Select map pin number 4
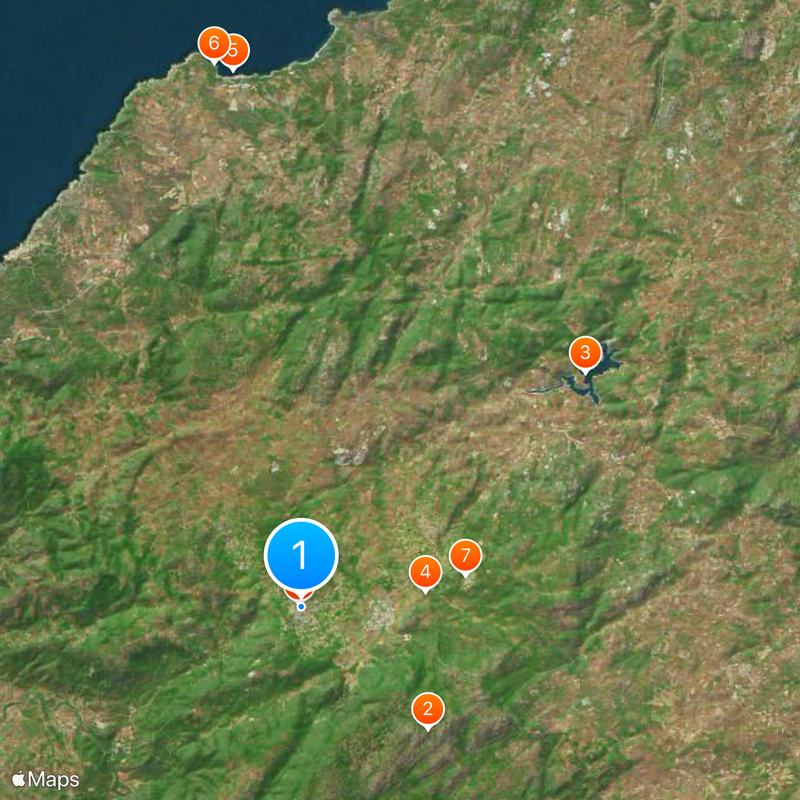This screenshot has width=800, height=800. 426,572
